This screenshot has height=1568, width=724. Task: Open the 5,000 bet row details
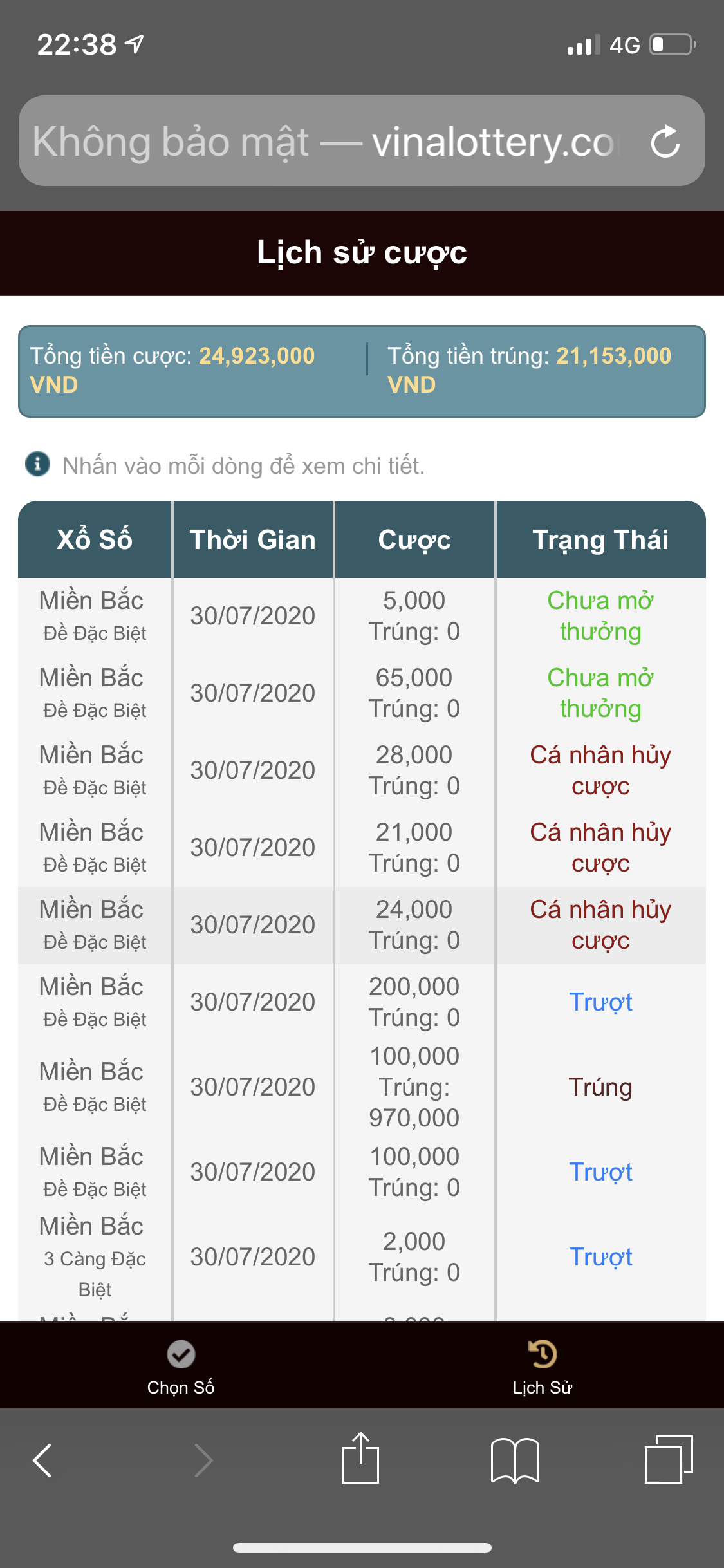[362, 616]
